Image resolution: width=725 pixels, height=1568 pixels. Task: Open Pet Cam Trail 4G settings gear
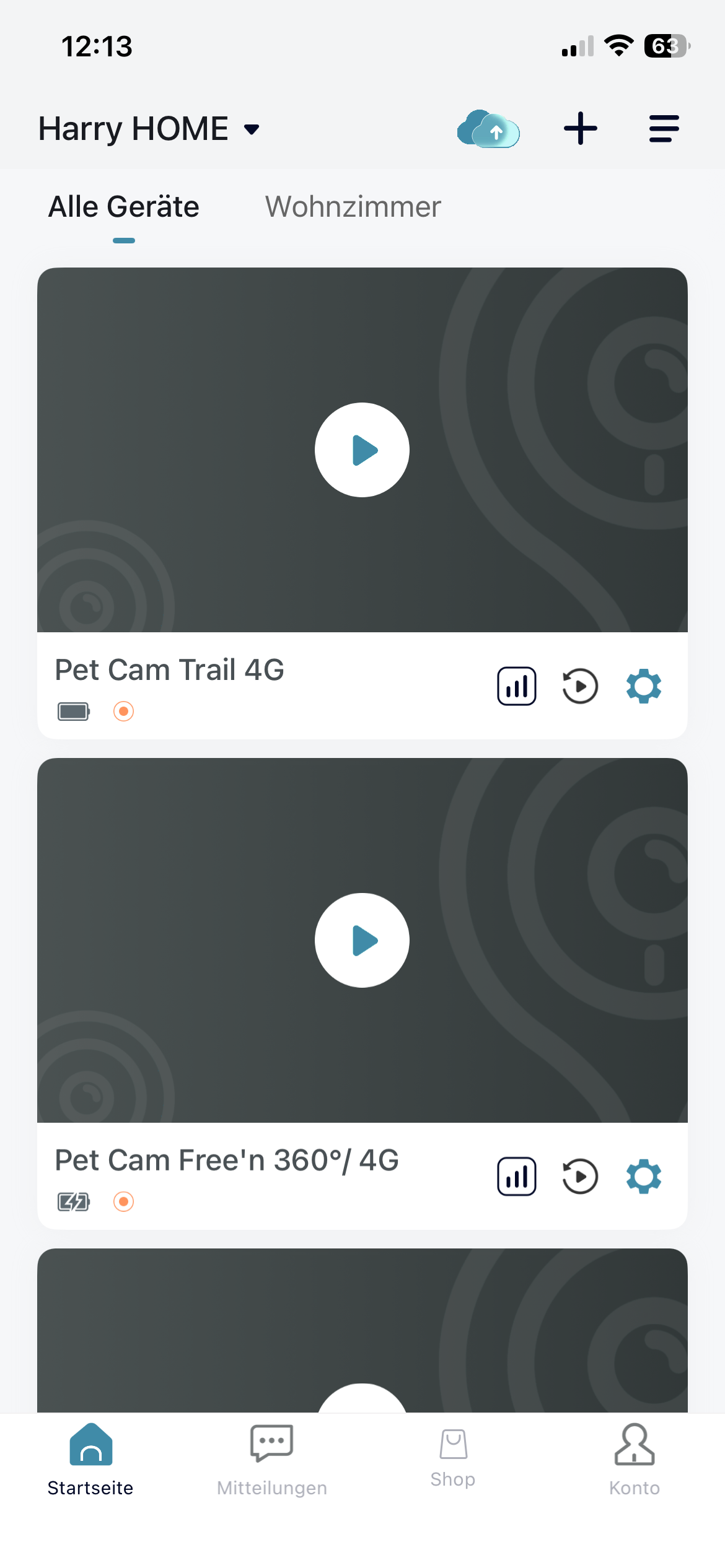click(x=644, y=686)
